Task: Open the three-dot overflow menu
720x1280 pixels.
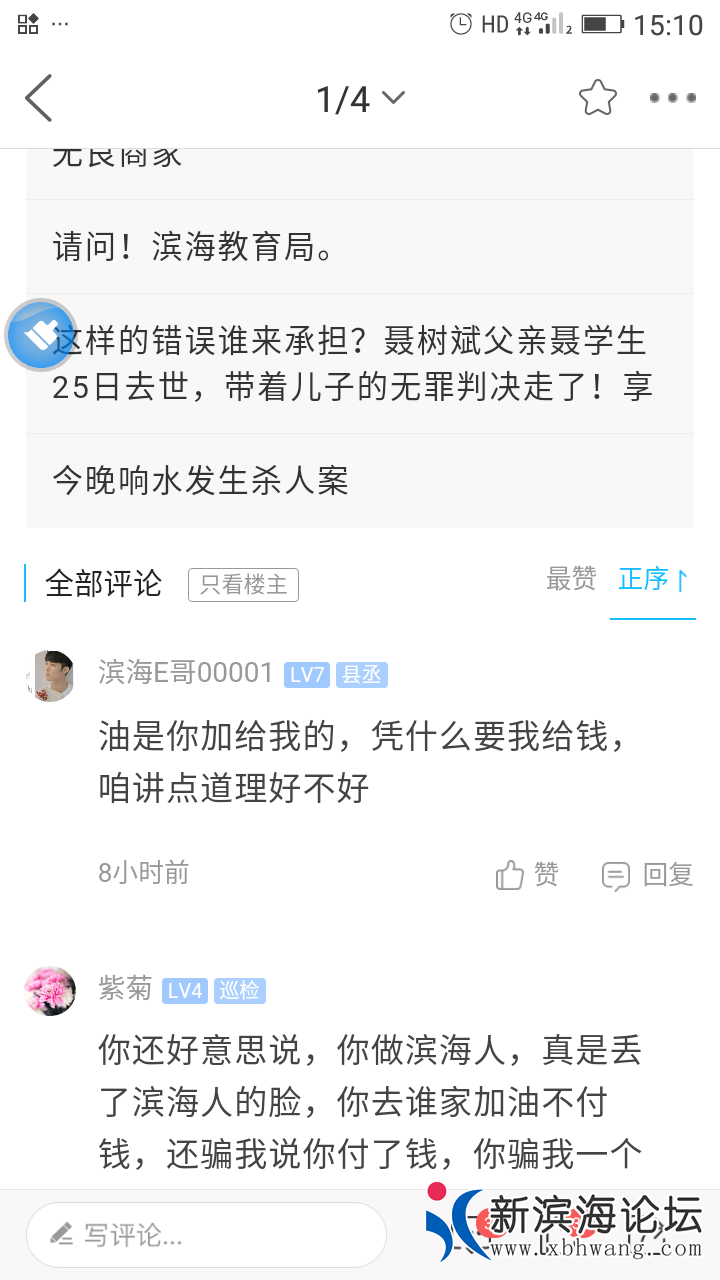Action: 672,98
